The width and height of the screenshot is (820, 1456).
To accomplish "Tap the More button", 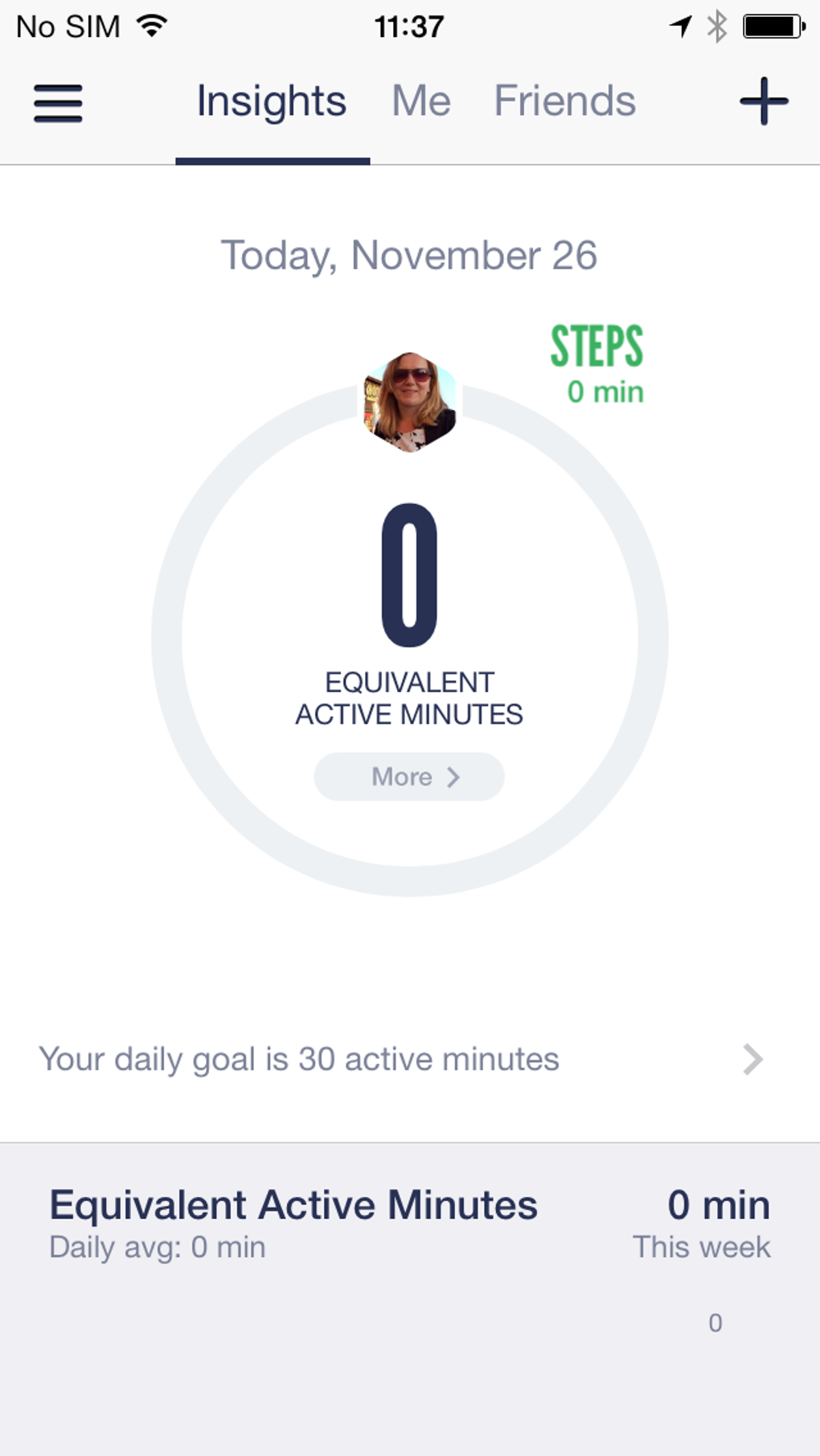I will [x=408, y=777].
